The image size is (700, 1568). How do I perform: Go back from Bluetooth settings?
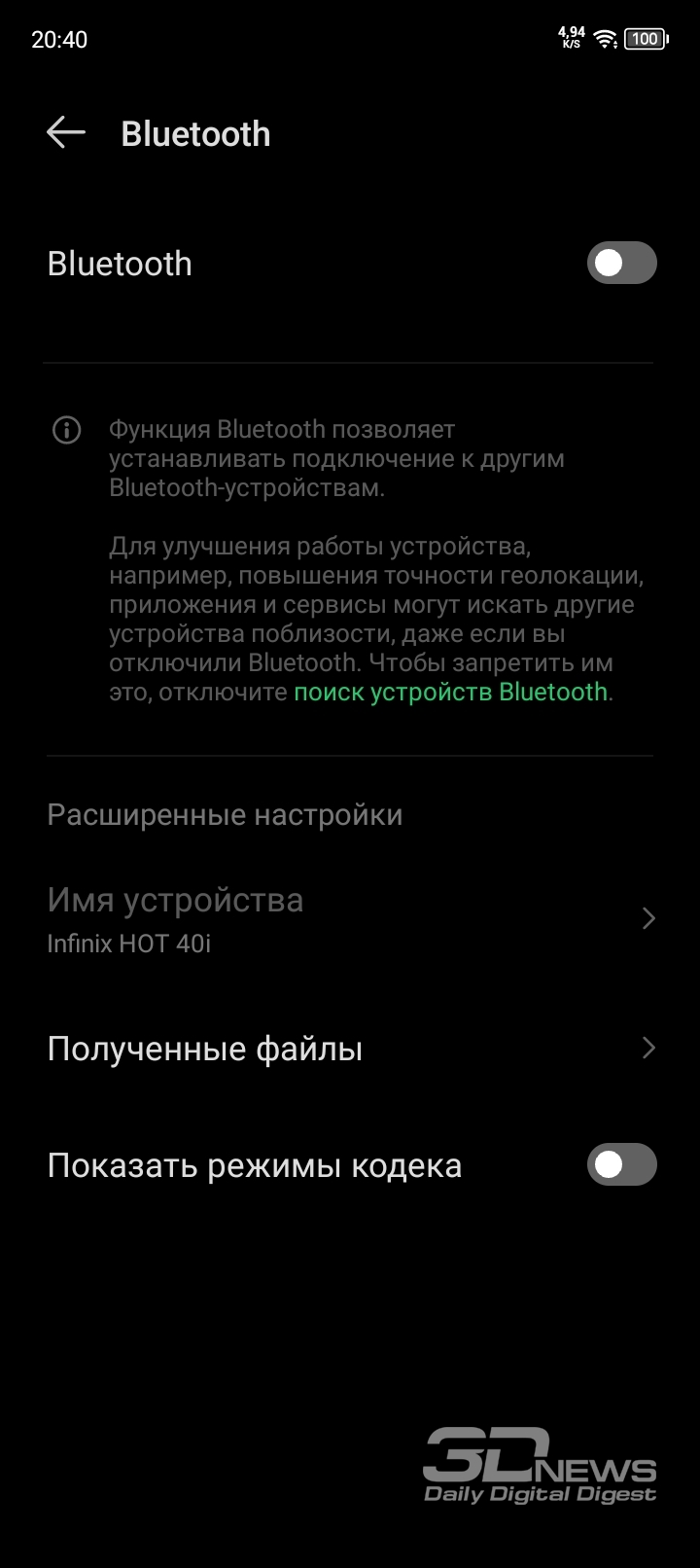click(x=66, y=133)
